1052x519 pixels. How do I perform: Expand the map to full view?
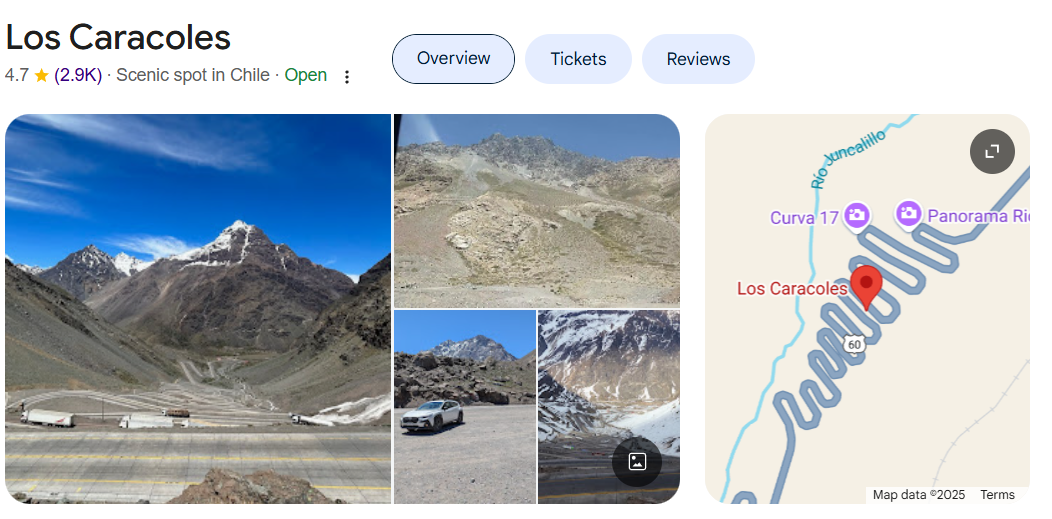click(x=992, y=151)
